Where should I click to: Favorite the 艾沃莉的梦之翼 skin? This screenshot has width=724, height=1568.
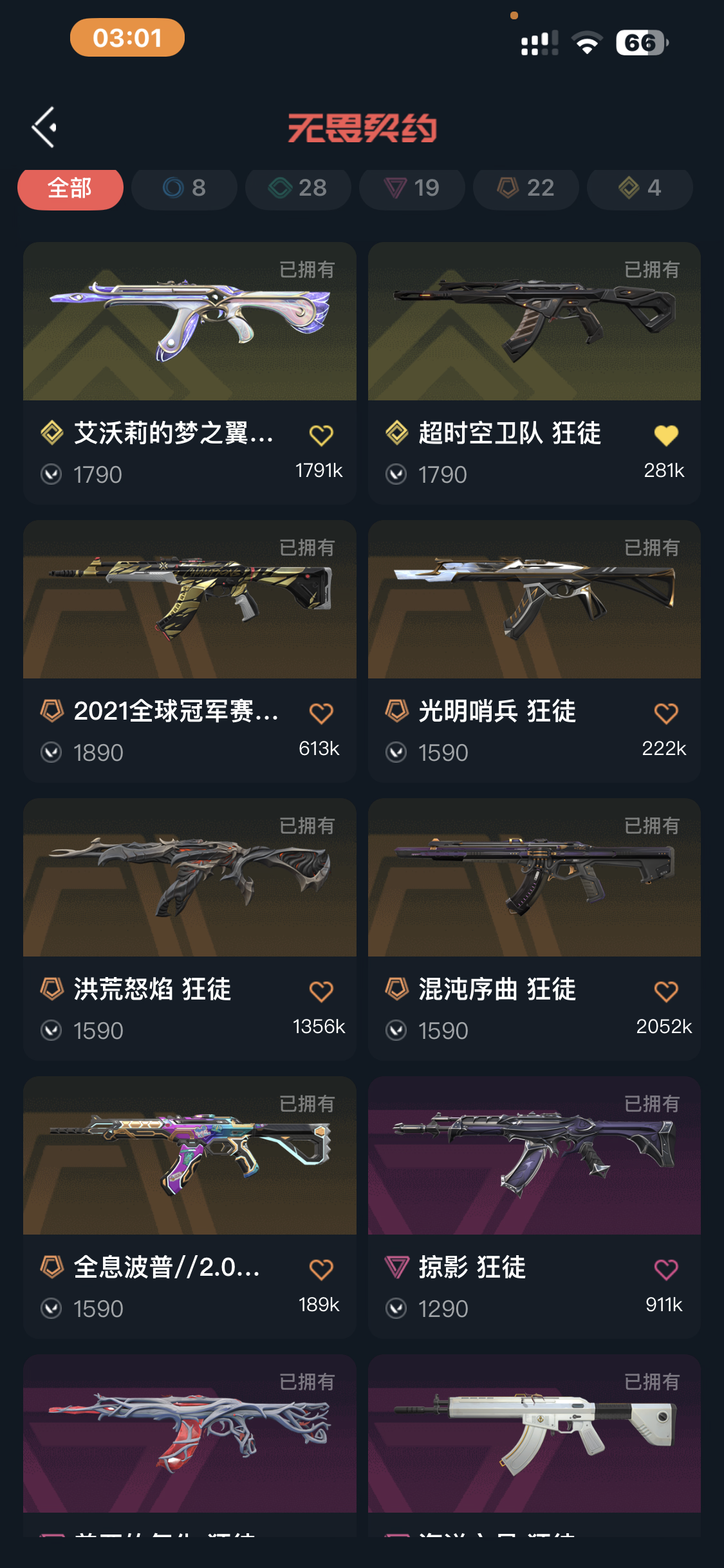320,436
